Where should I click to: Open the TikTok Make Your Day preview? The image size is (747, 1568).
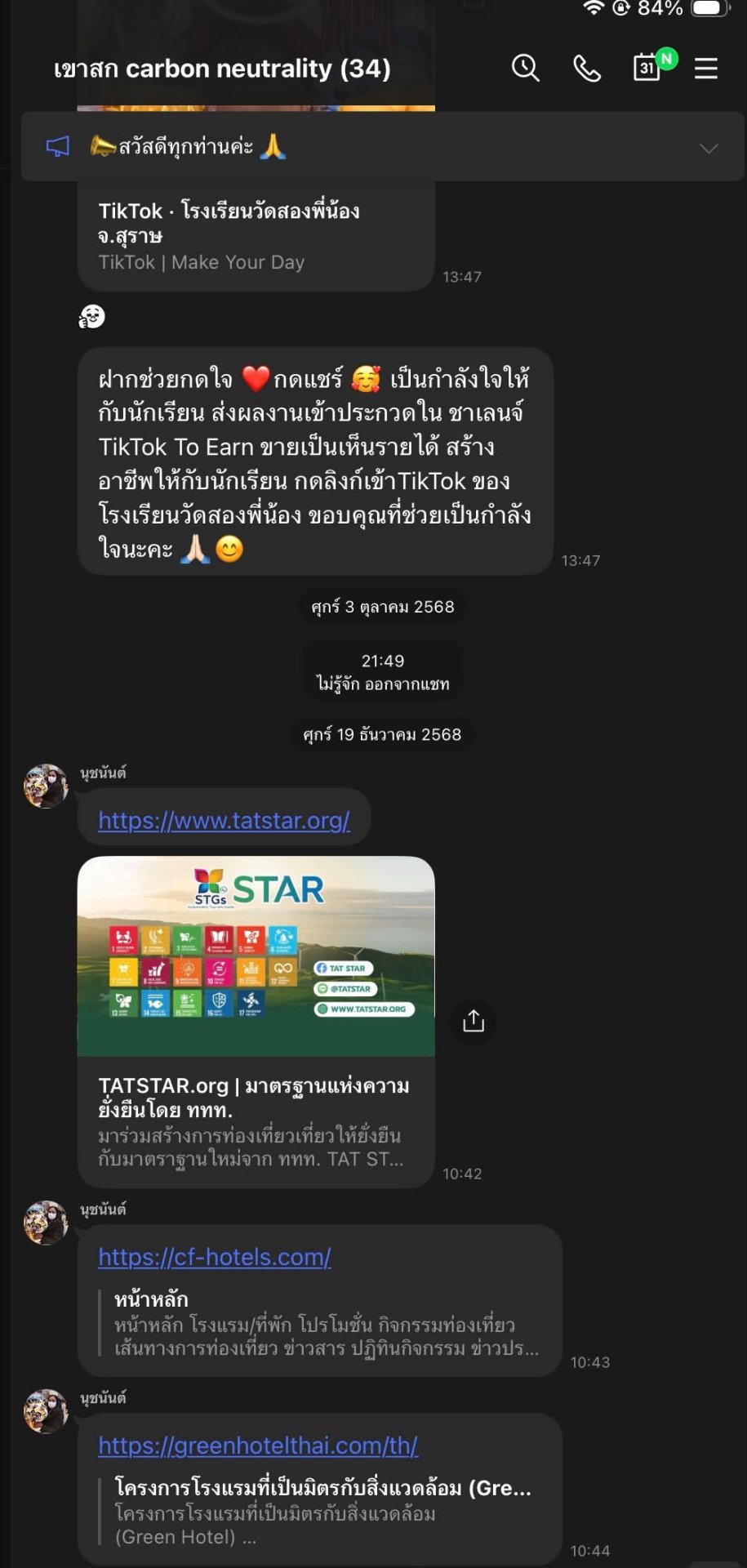[x=256, y=236]
